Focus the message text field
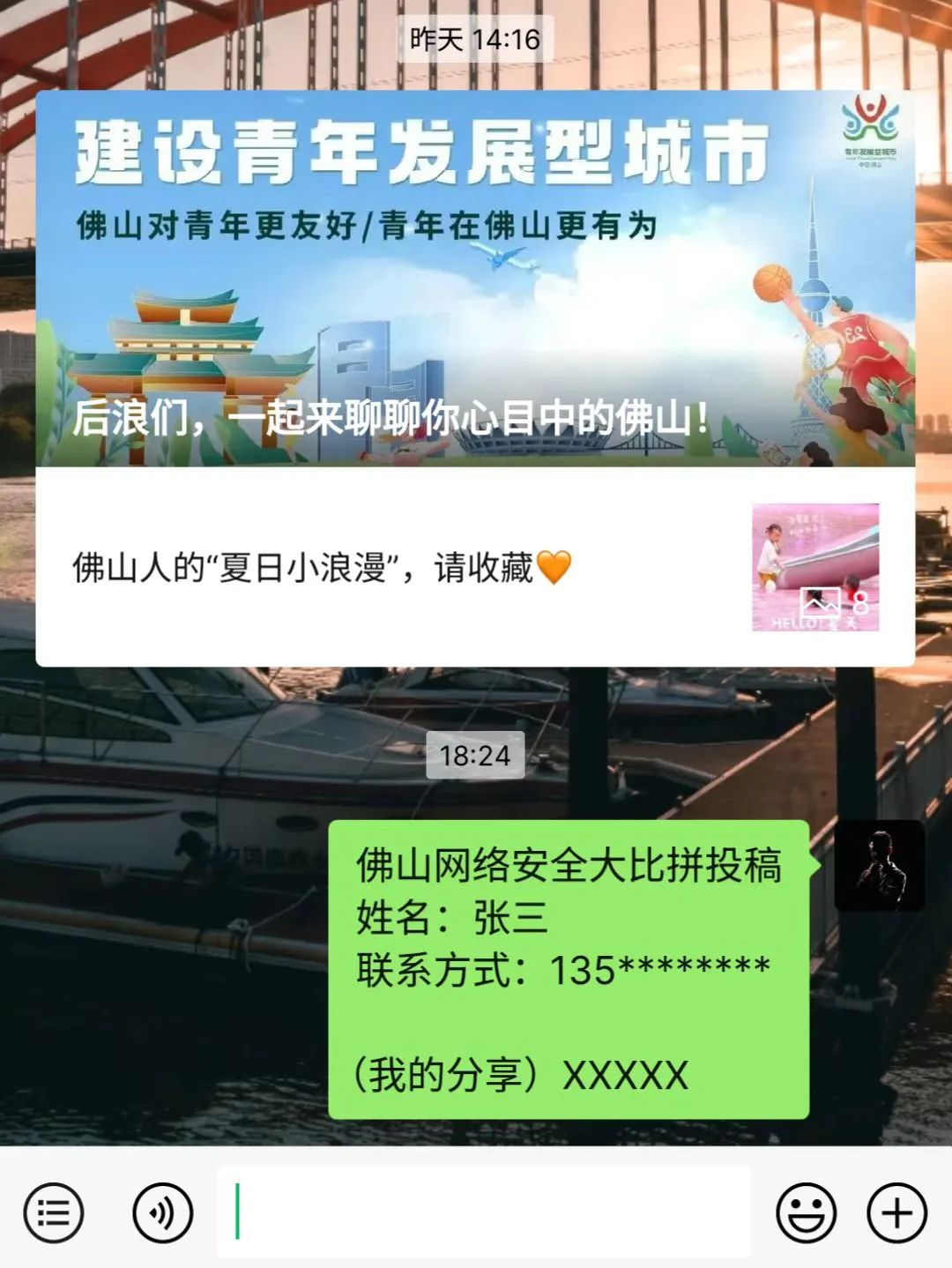 point(483,1212)
